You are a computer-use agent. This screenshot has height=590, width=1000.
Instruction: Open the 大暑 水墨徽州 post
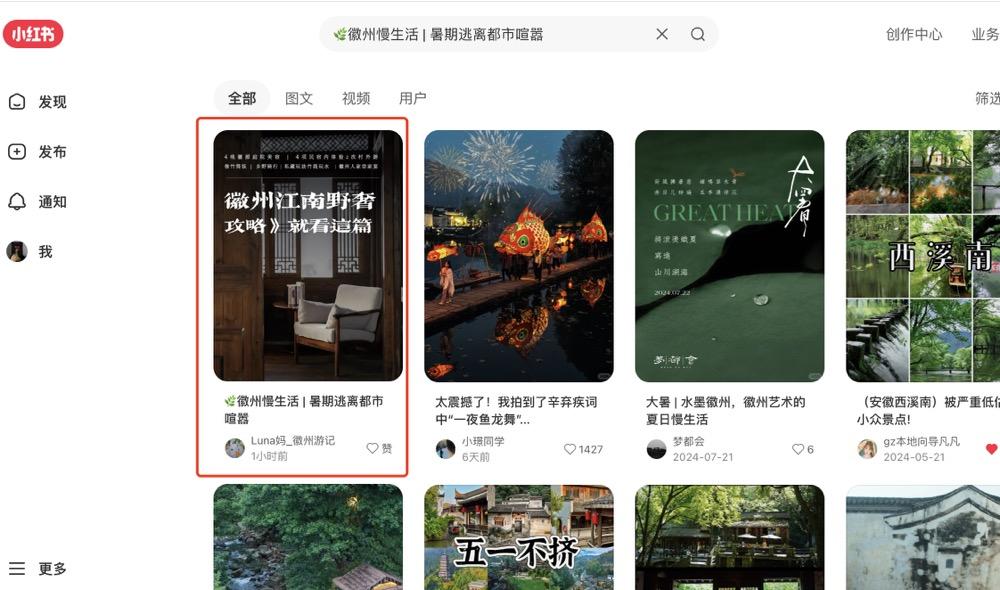click(x=729, y=256)
